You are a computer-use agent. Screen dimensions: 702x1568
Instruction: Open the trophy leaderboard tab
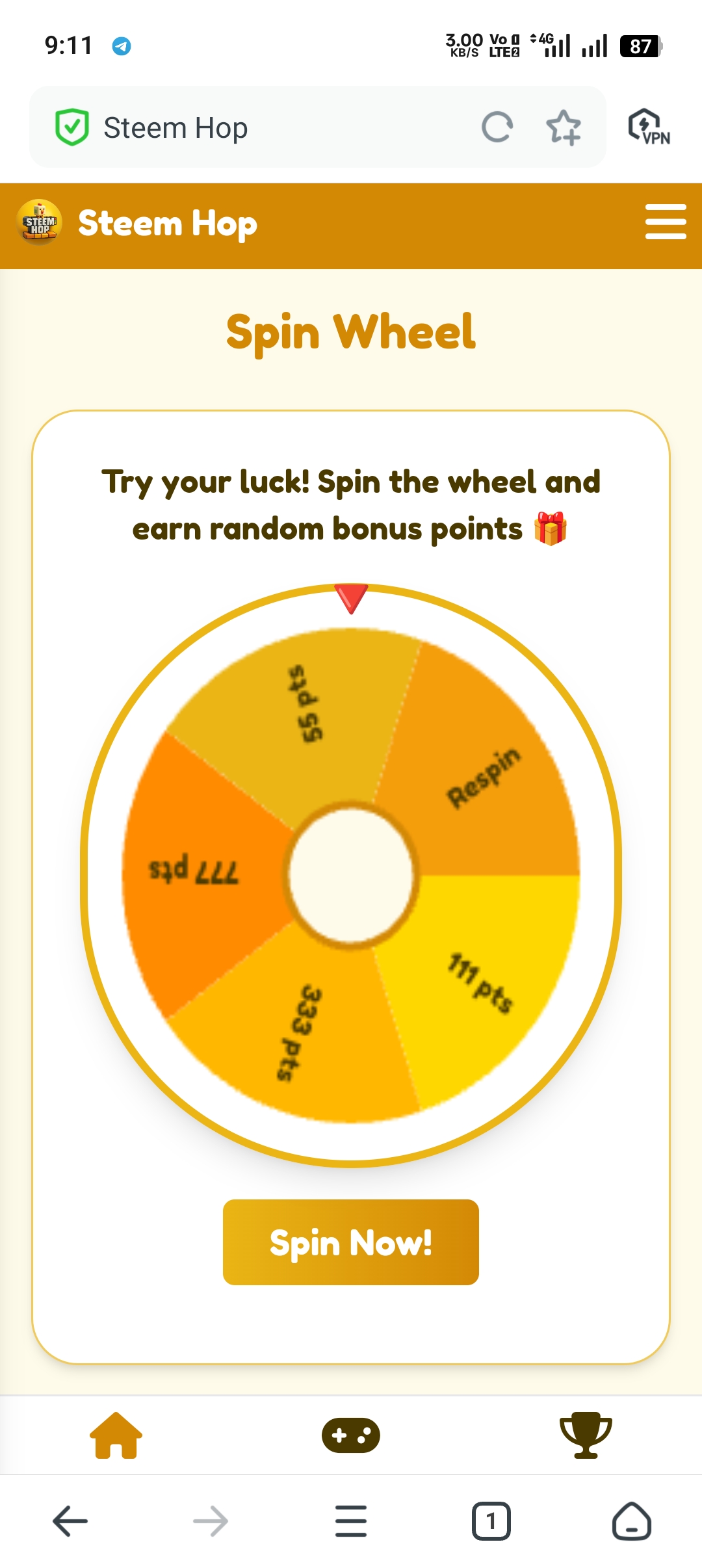click(585, 1435)
